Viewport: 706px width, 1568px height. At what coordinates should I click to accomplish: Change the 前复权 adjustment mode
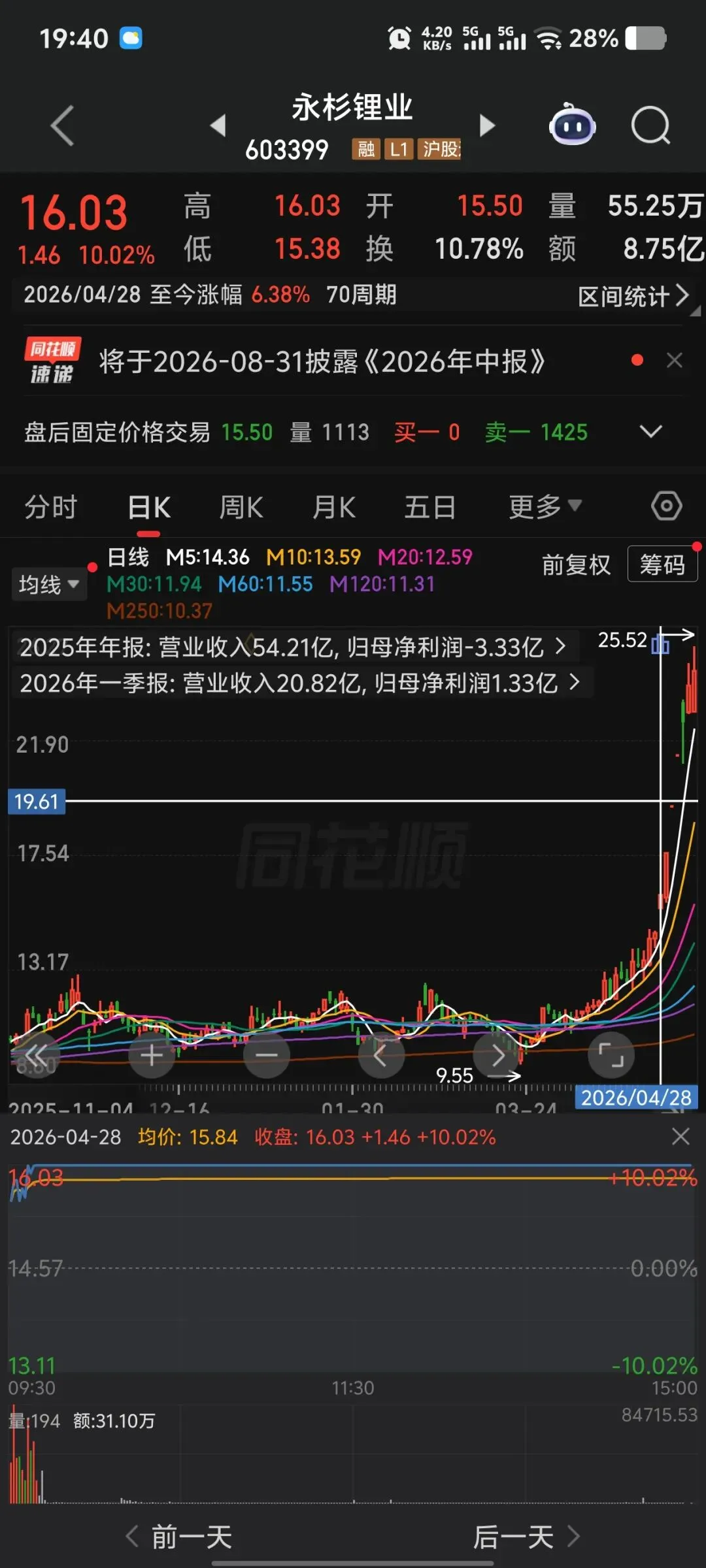pyautogui.click(x=576, y=564)
